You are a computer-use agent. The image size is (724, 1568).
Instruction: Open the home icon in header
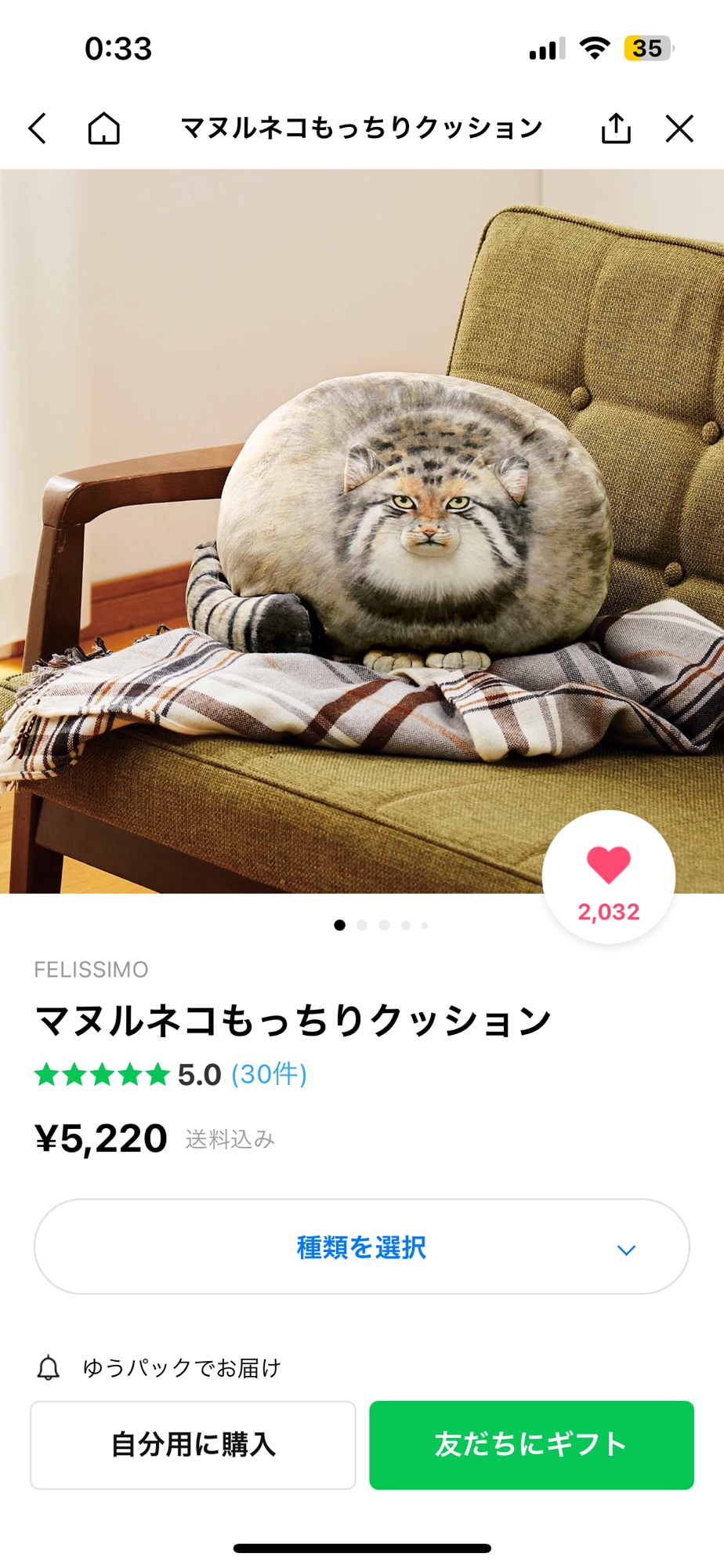[103, 128]
